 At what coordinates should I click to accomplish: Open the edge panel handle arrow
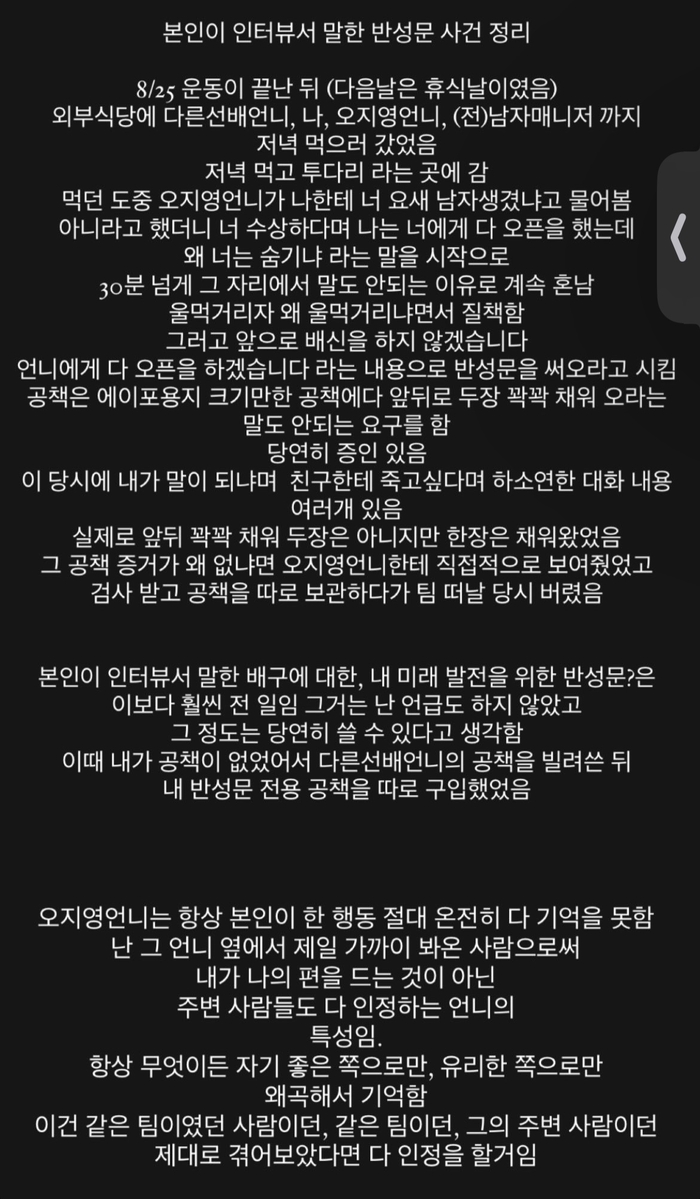pyautogui.click(x=680, y=236)
